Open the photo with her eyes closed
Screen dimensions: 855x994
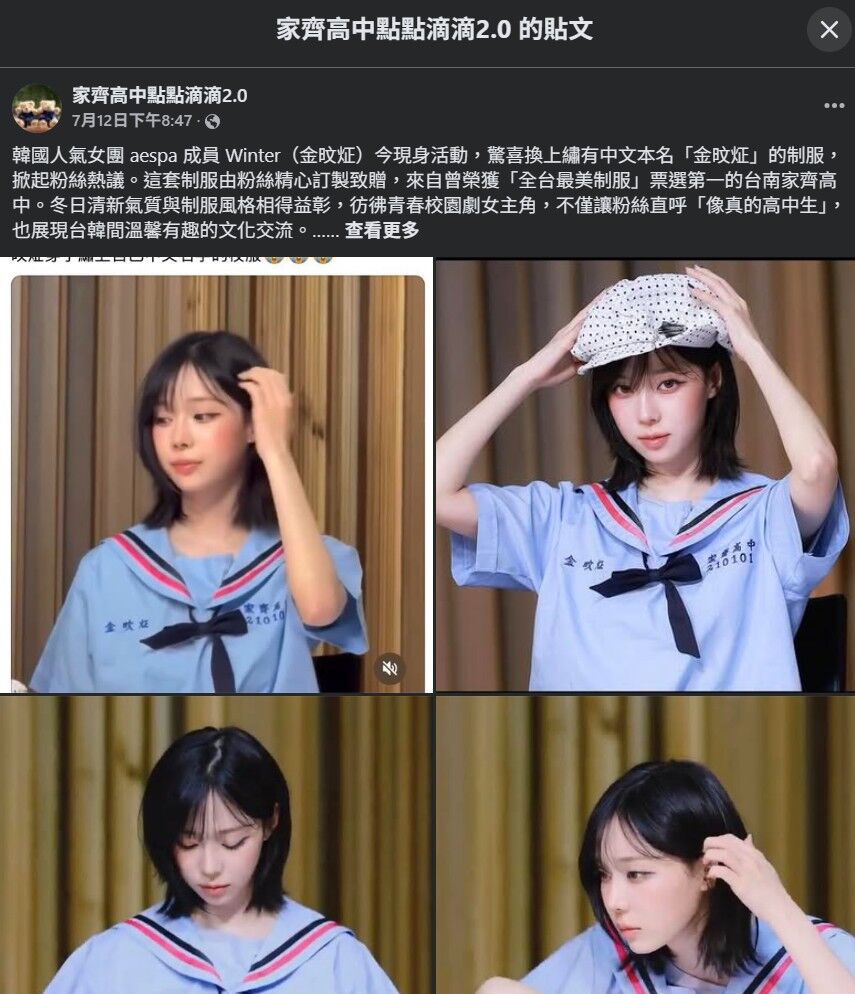coord(215,845)
